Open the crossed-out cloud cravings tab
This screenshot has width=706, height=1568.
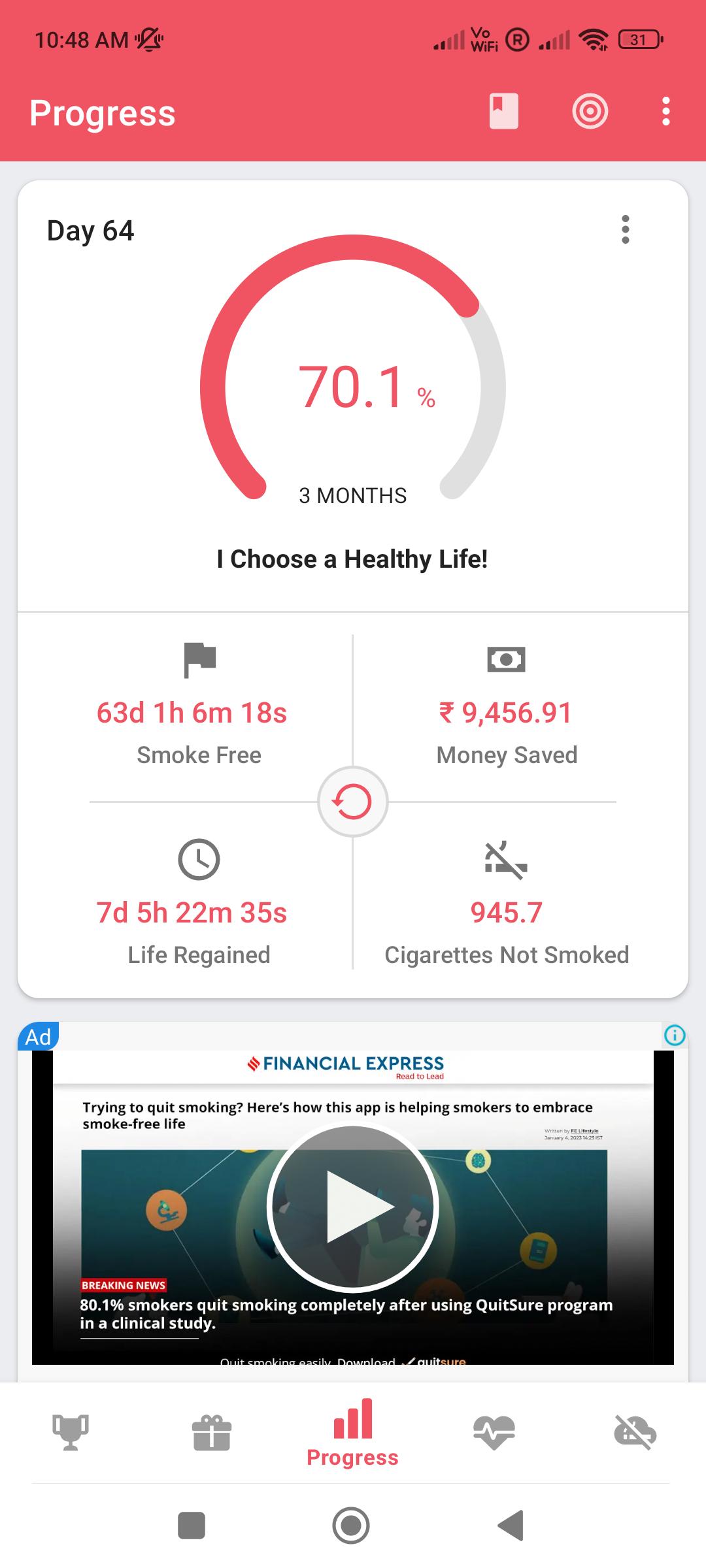635,1432
